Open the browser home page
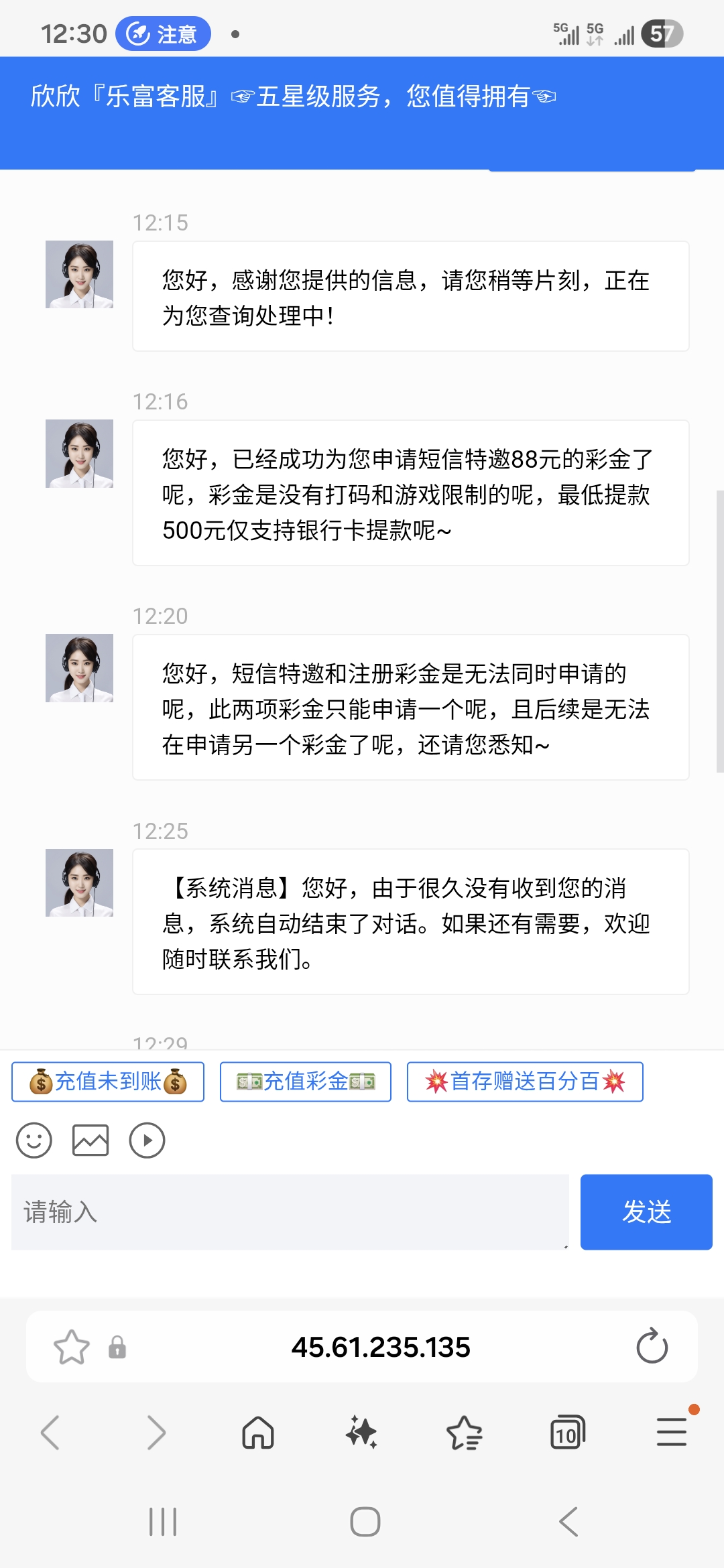Viewport: 724px width, 1568px height. [x=258, y=1433]
